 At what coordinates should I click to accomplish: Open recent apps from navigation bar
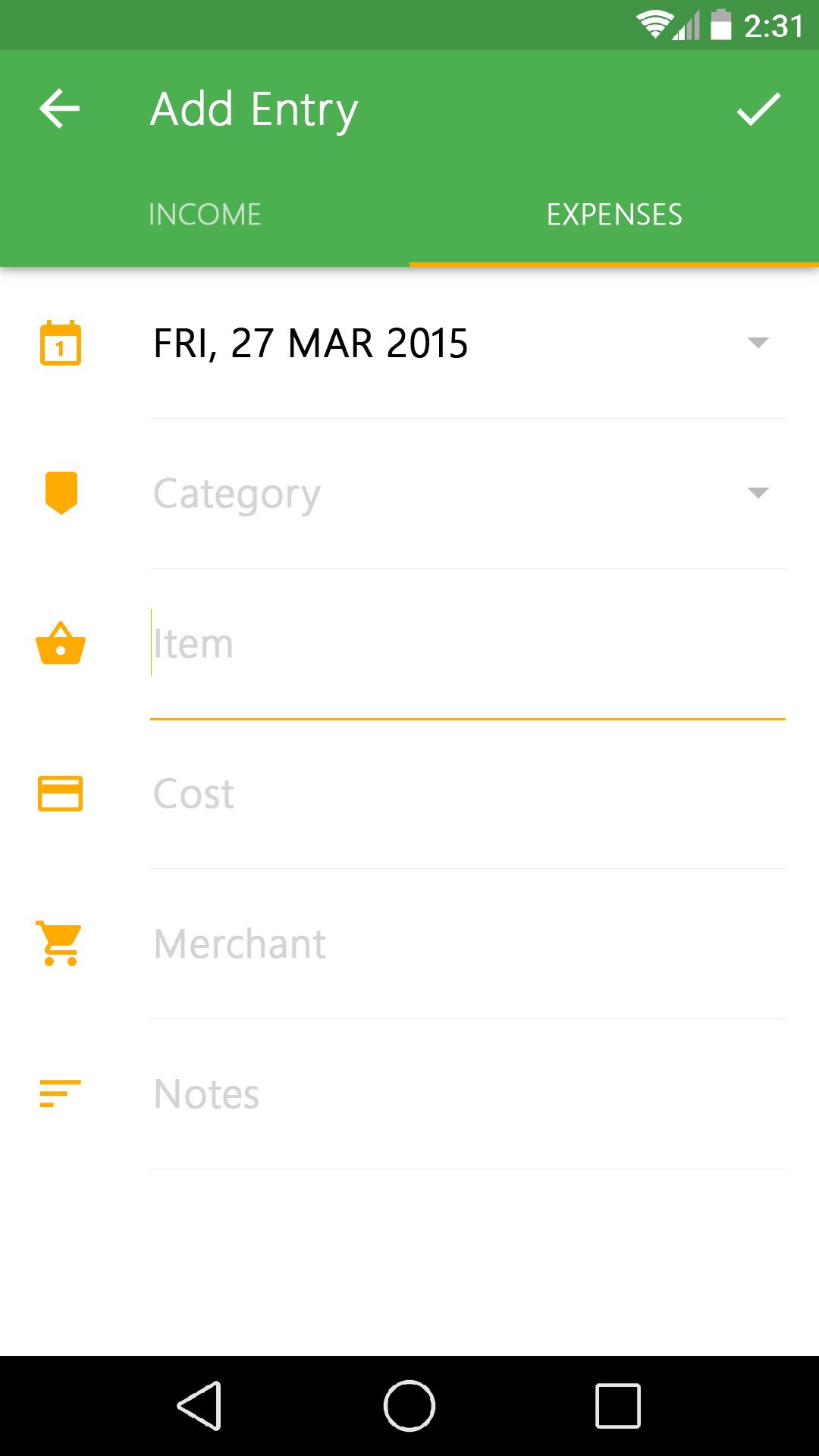618,1406
